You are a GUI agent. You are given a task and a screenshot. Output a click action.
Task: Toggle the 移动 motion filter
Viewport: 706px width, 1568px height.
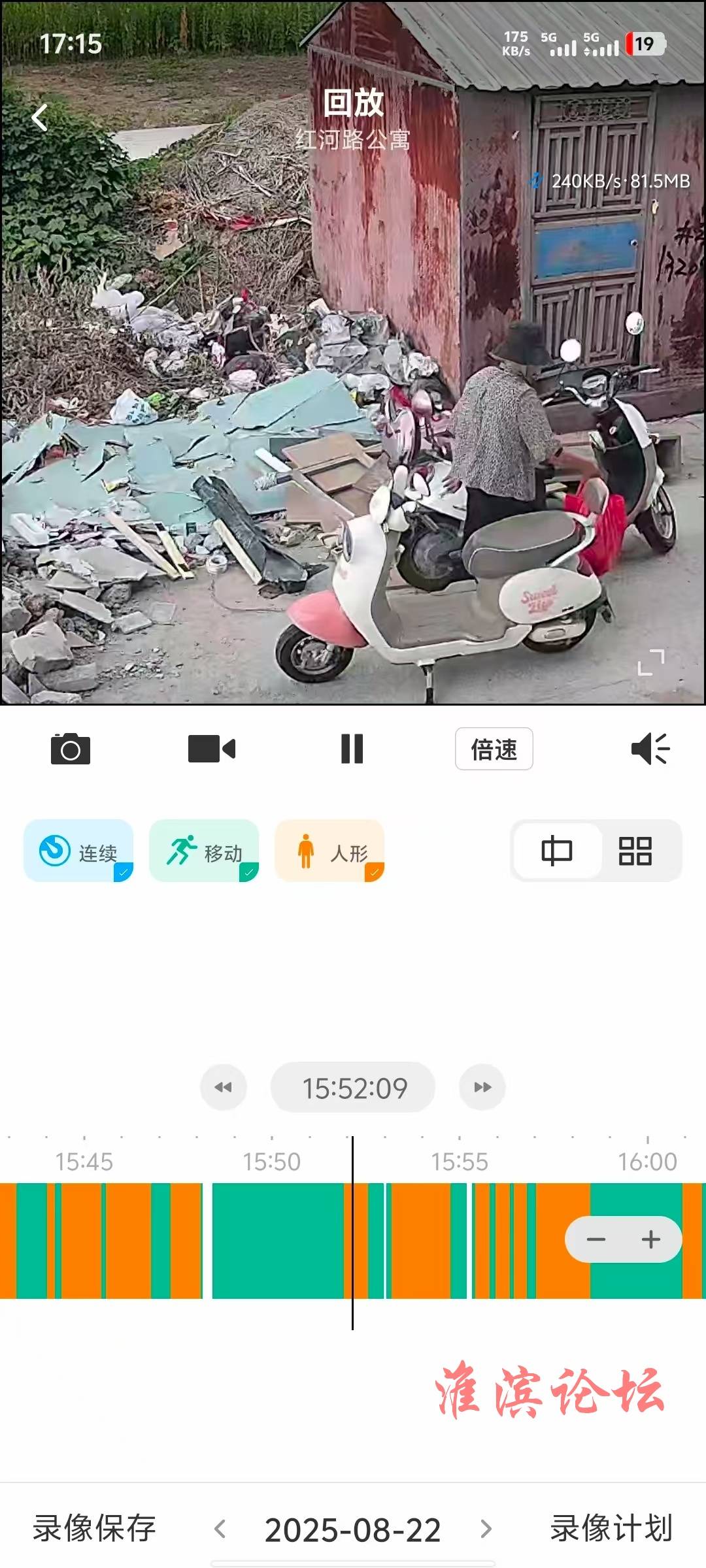tap(204, 851)
